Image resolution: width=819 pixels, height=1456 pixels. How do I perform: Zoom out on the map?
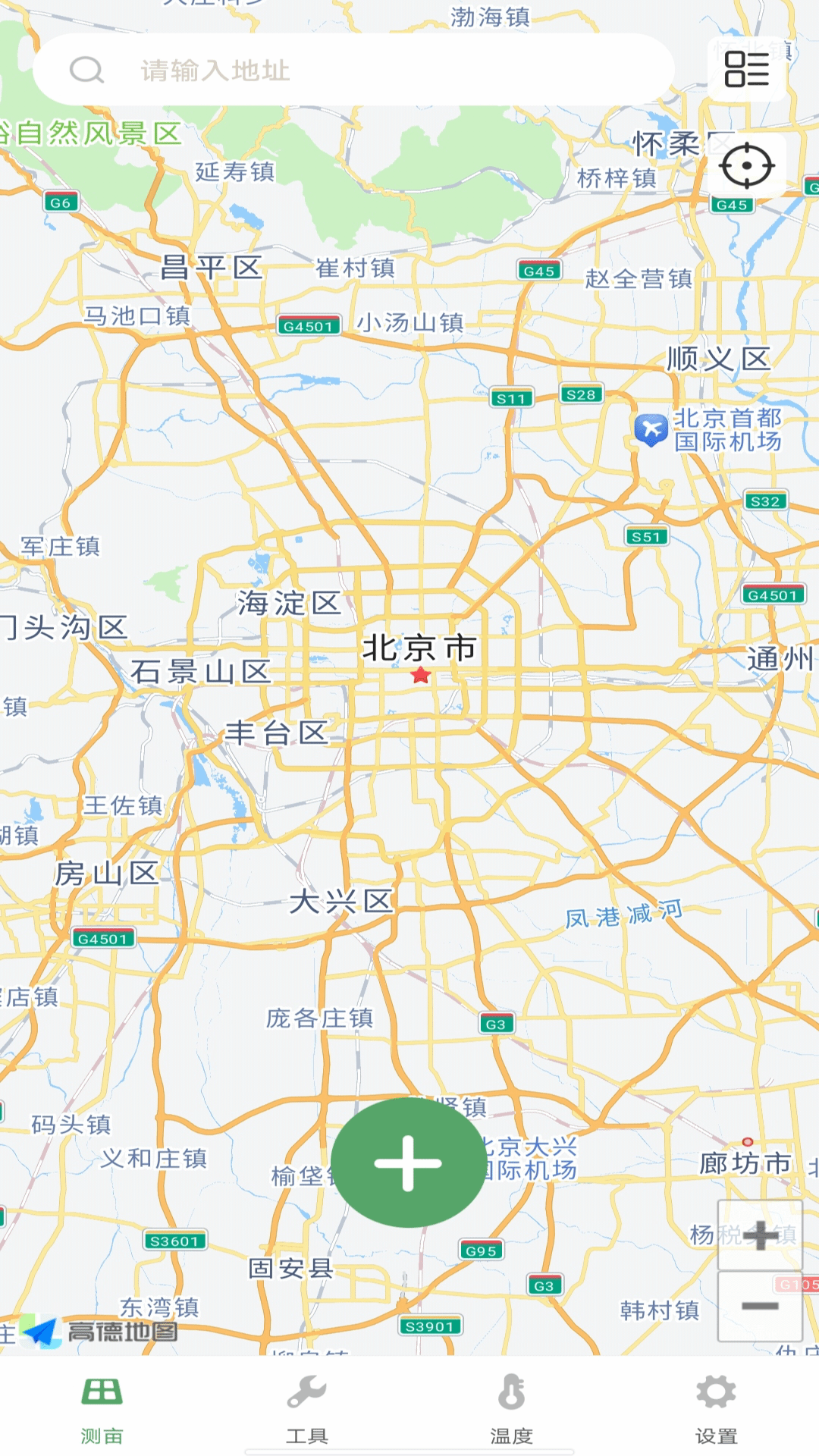[x=760, y=1306]
